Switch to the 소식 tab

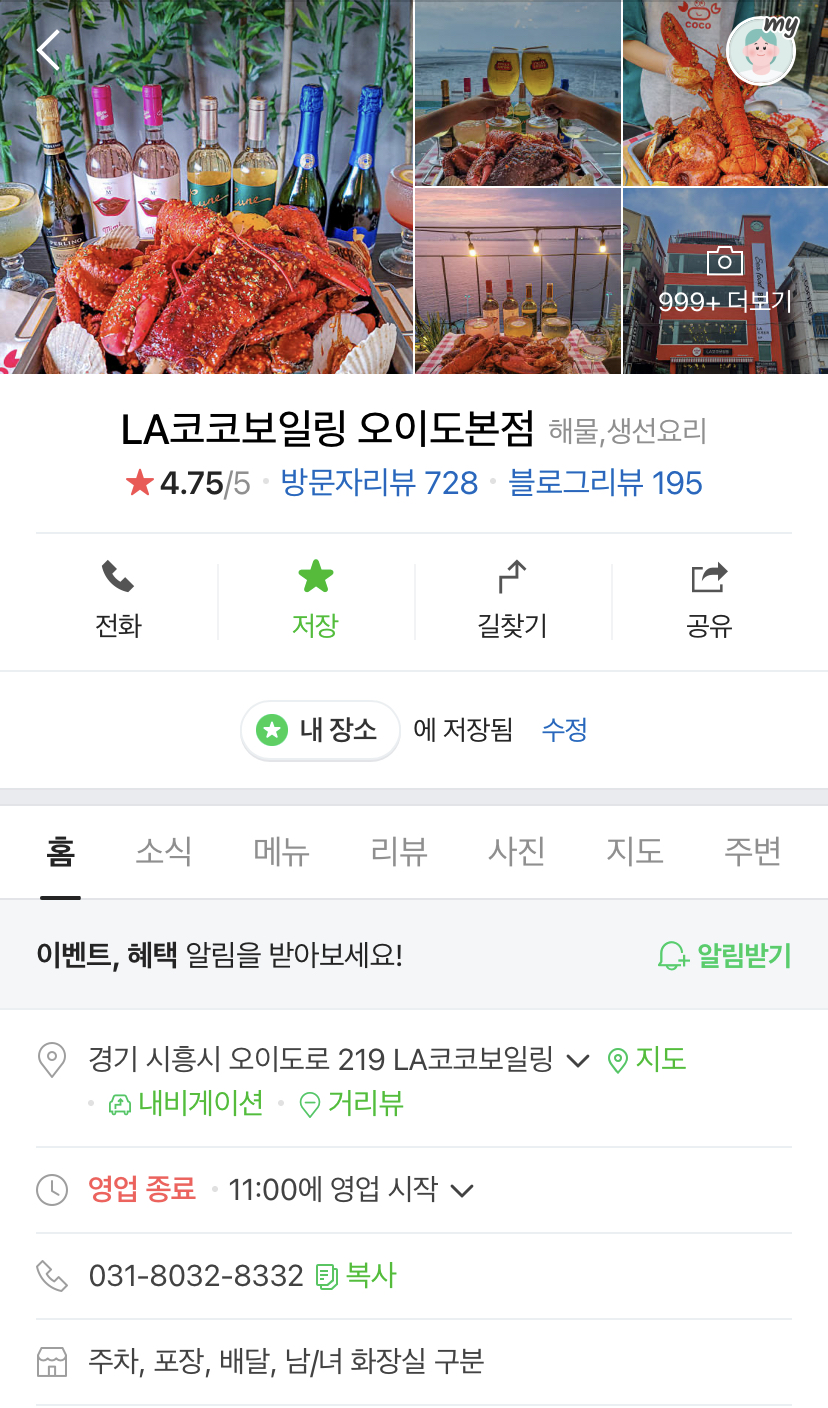tap(164, 852)
